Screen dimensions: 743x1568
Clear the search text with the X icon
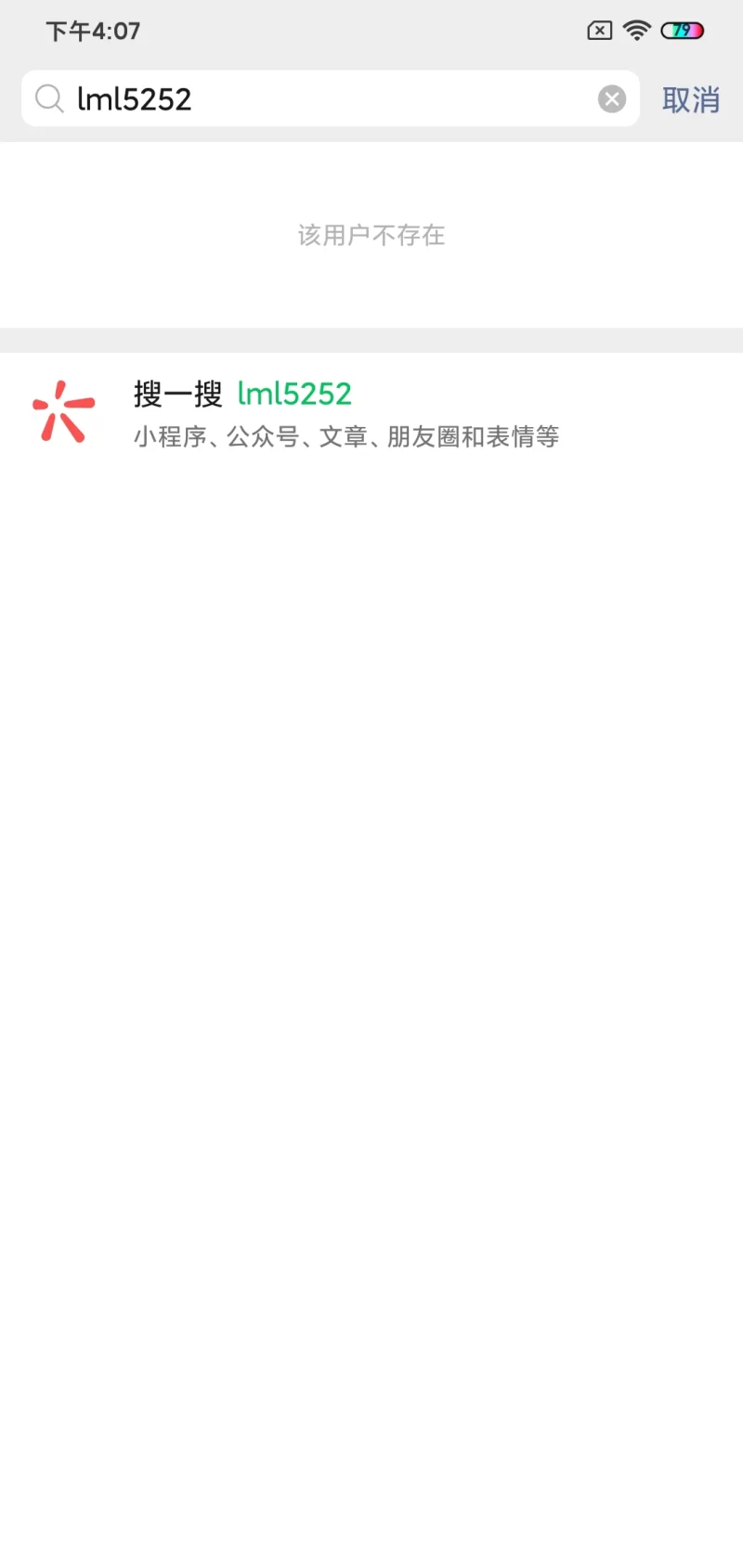611,98
